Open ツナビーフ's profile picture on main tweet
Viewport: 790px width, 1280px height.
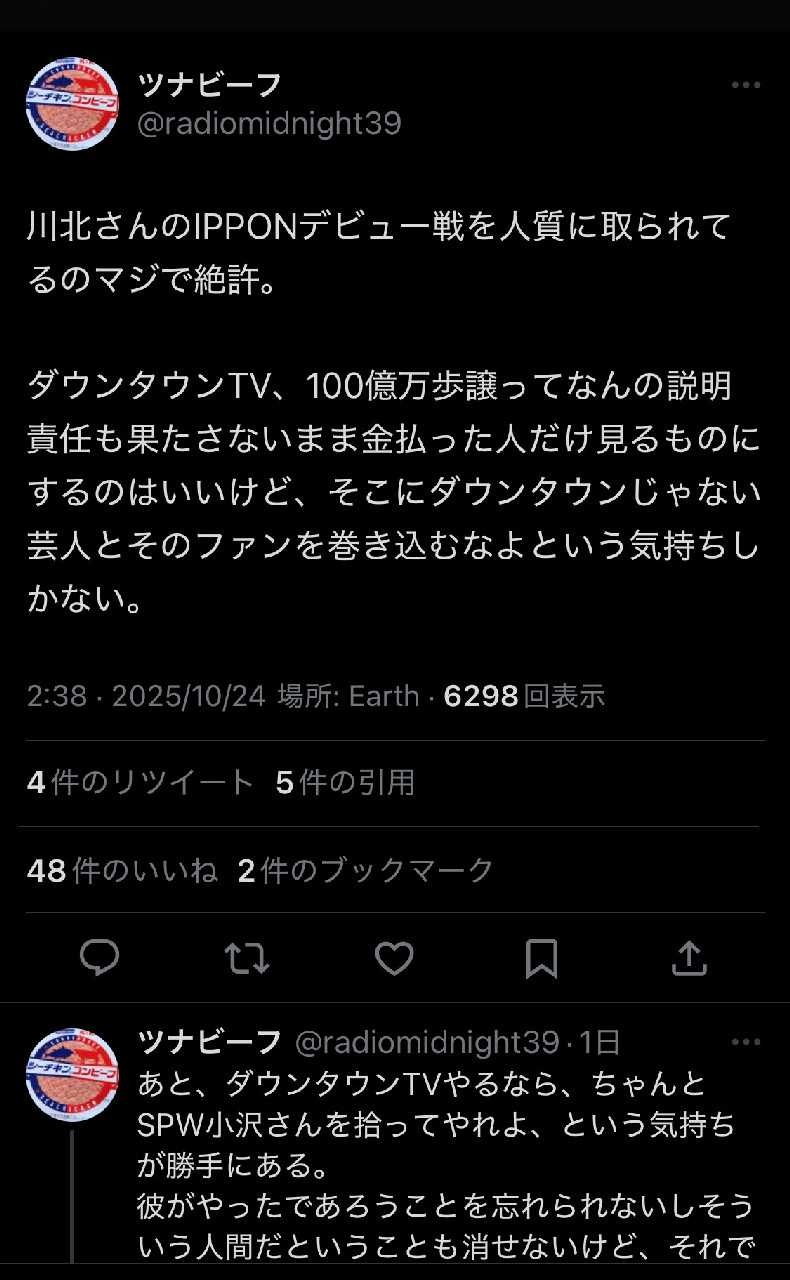[72, 104]
